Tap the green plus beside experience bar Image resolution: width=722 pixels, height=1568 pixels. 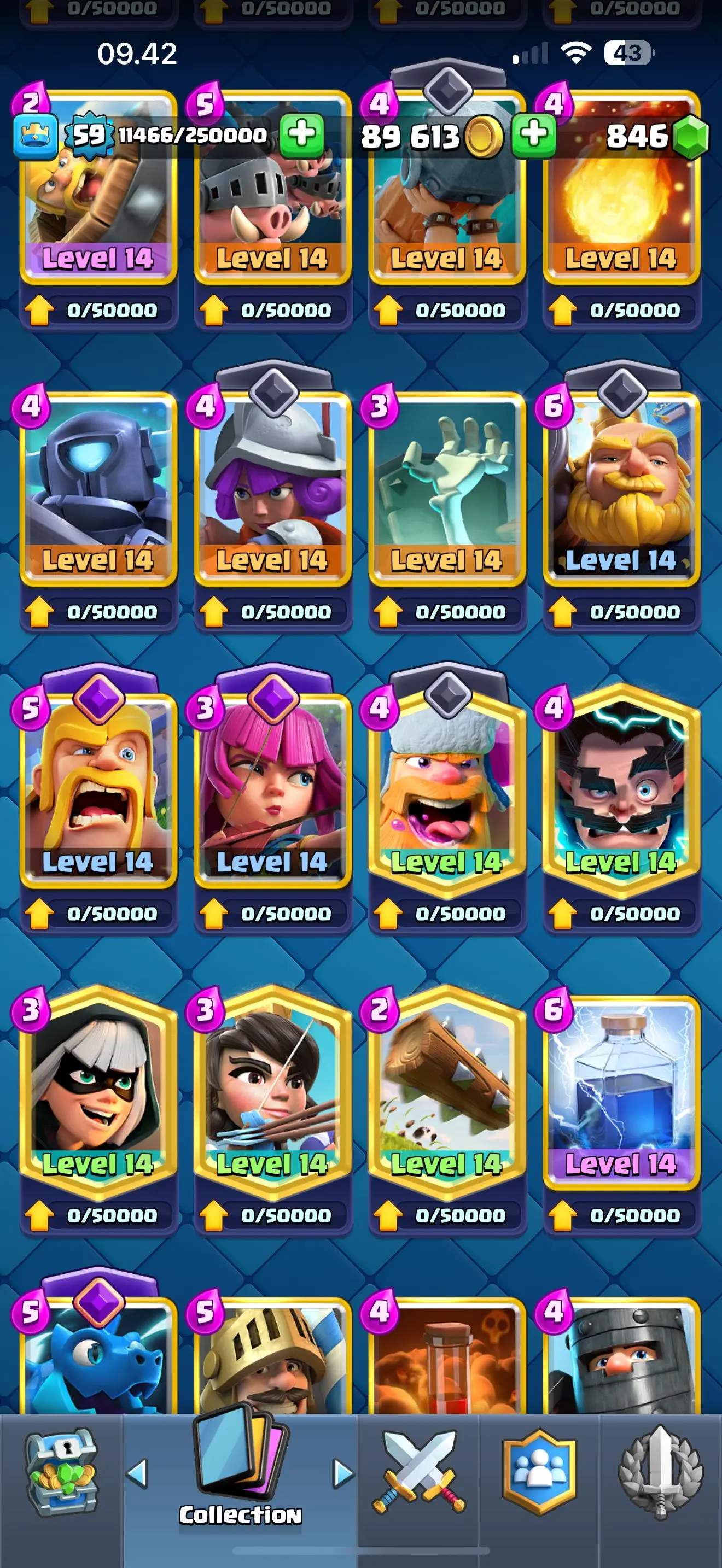point(302,134)
